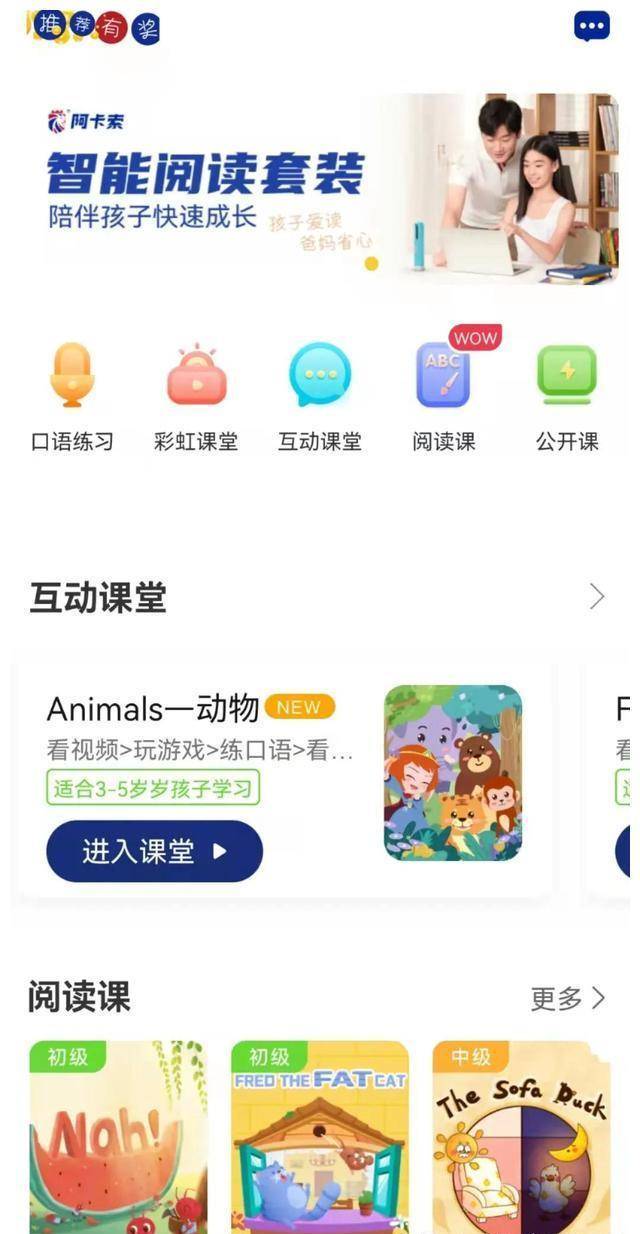
Task: Open the messages chat bubble icon
Action: [591, 26]
